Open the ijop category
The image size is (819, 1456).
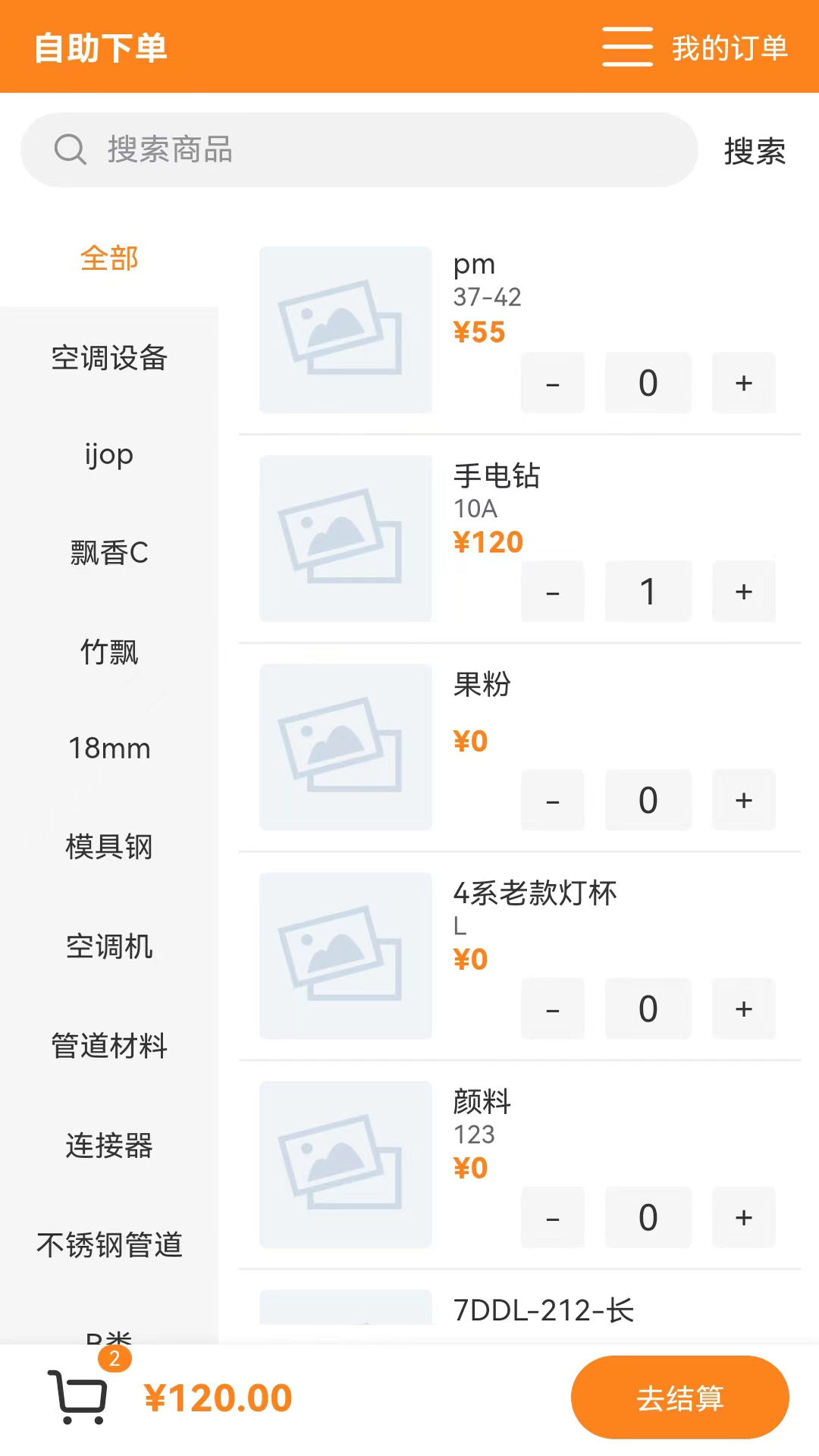tap(109, 455)
